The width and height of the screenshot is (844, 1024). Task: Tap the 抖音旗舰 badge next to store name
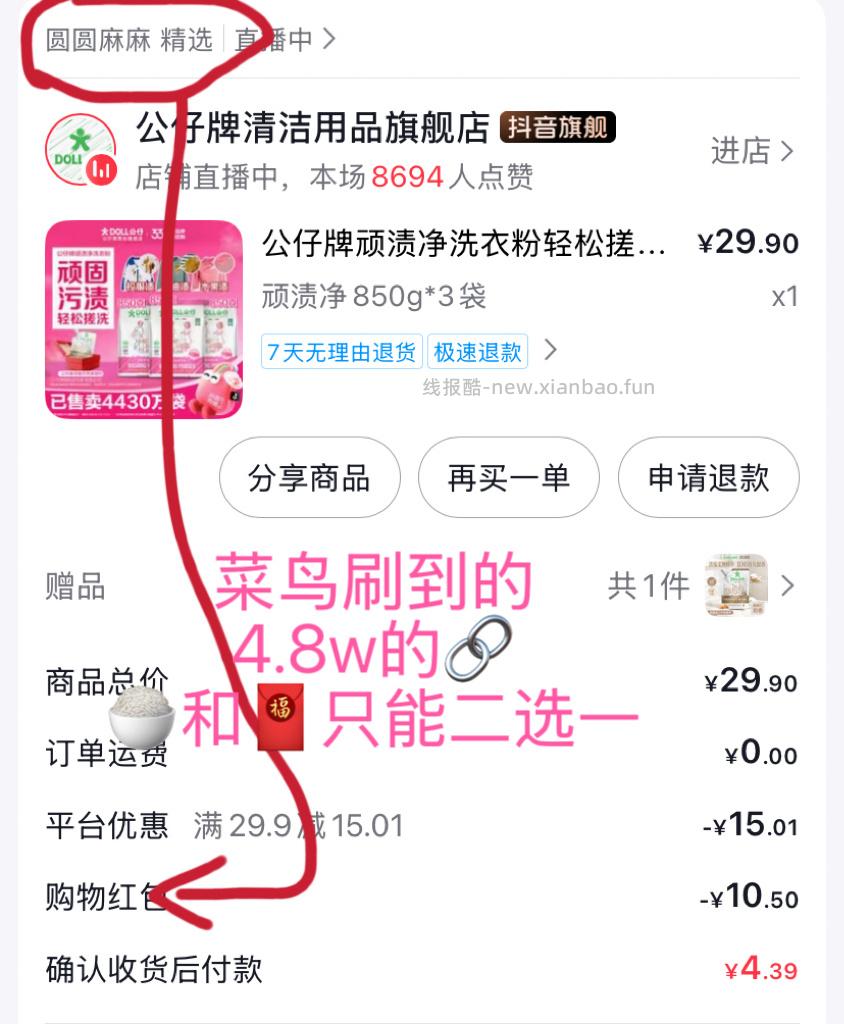click(558, 129)
